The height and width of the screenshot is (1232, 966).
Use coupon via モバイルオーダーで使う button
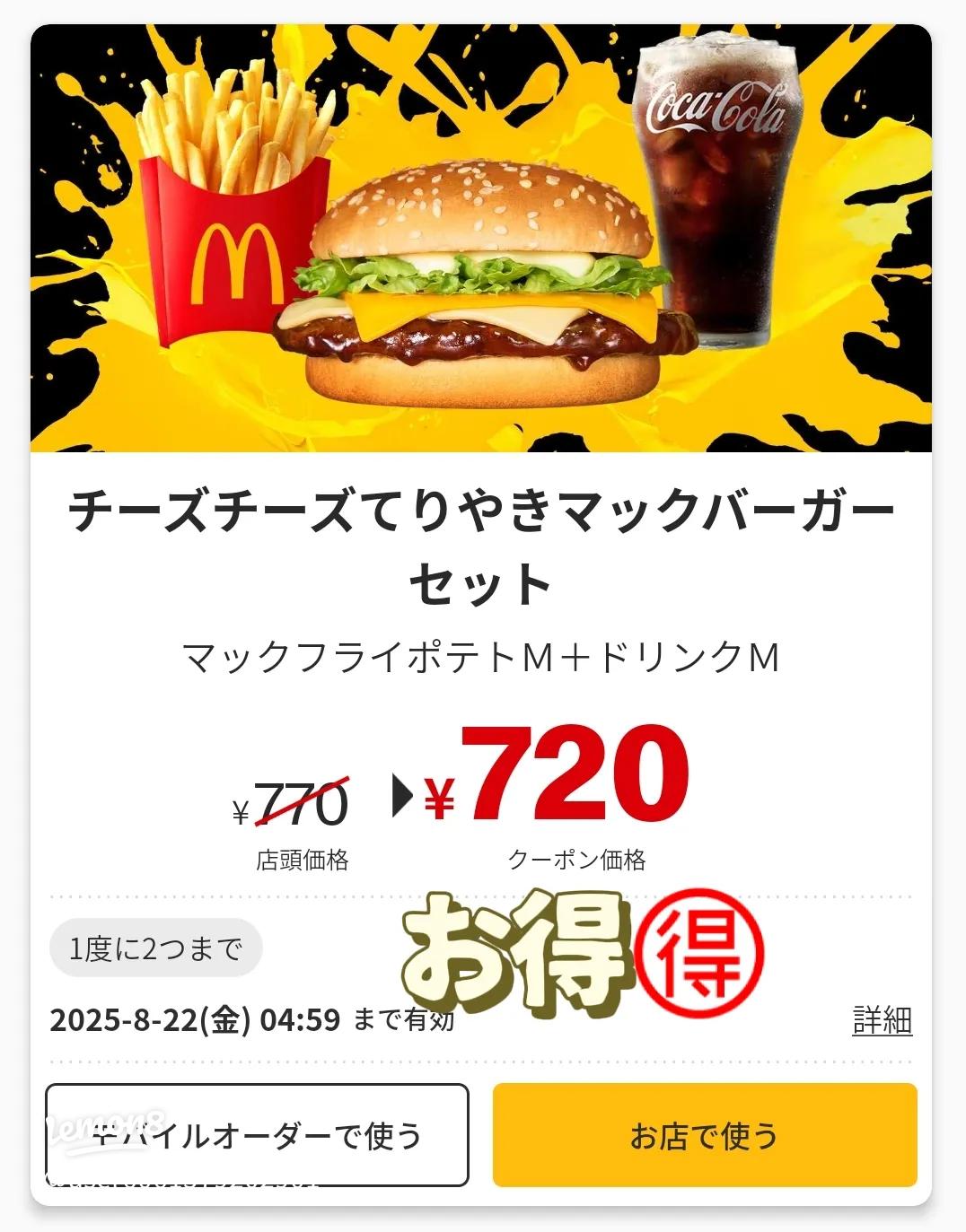coord(257,1134)
